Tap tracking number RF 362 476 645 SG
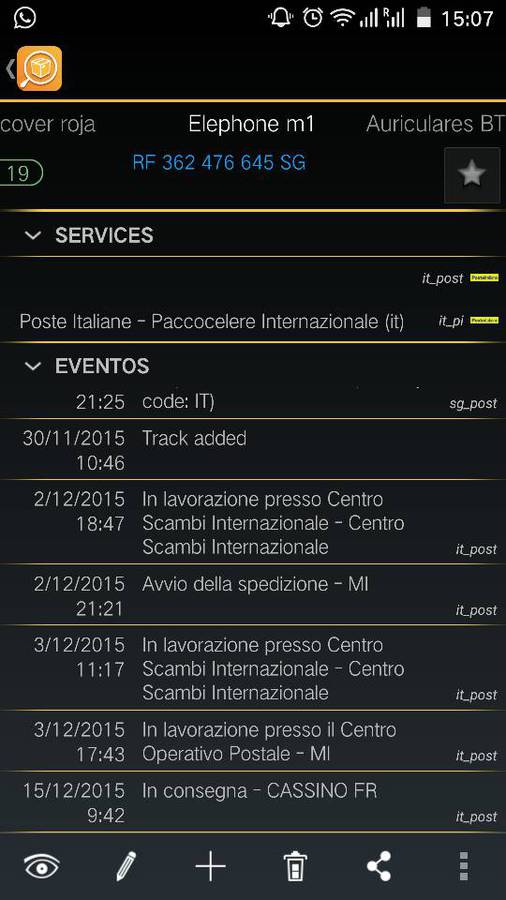The image size is (506, 900). (x=219, y=163)
